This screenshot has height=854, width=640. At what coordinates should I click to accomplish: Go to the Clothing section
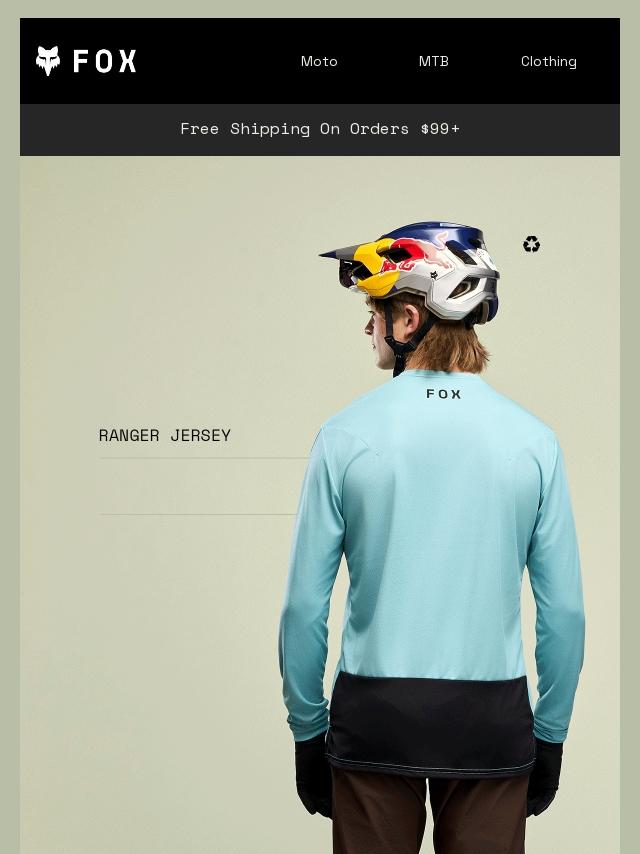(x=548, y=61)
